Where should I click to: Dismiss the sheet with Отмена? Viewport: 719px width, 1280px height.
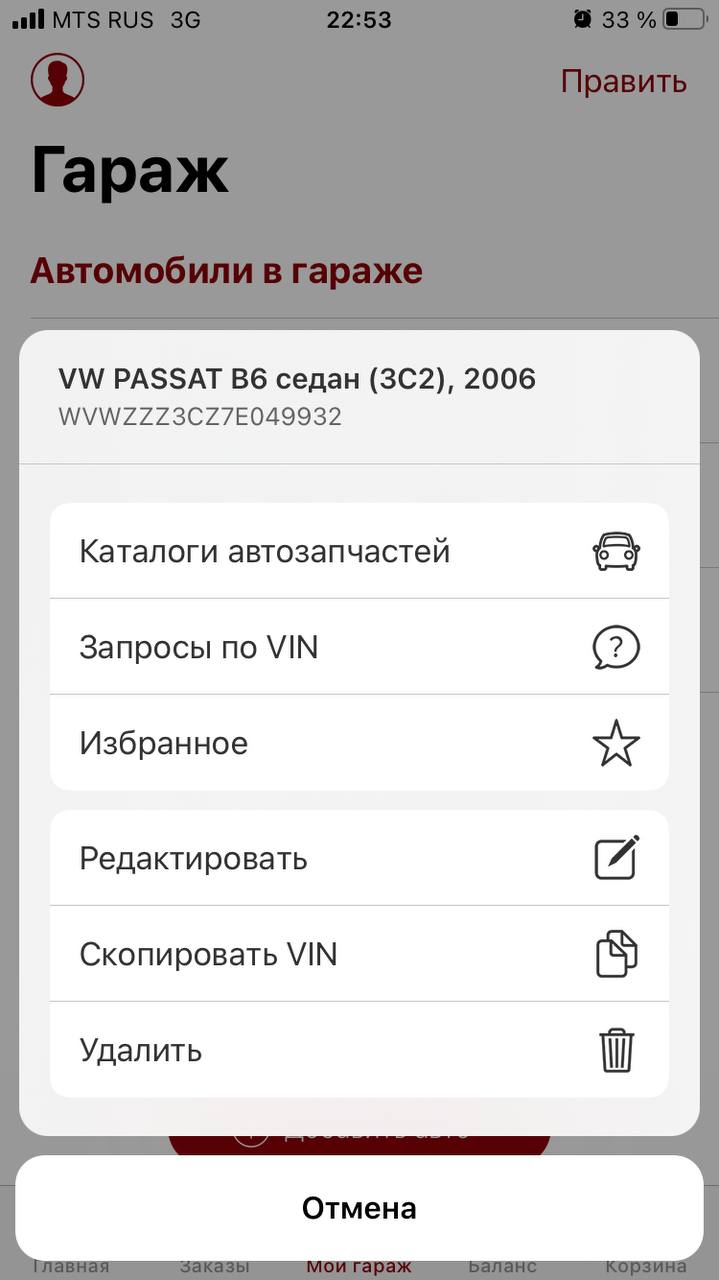coord(359,1208)
